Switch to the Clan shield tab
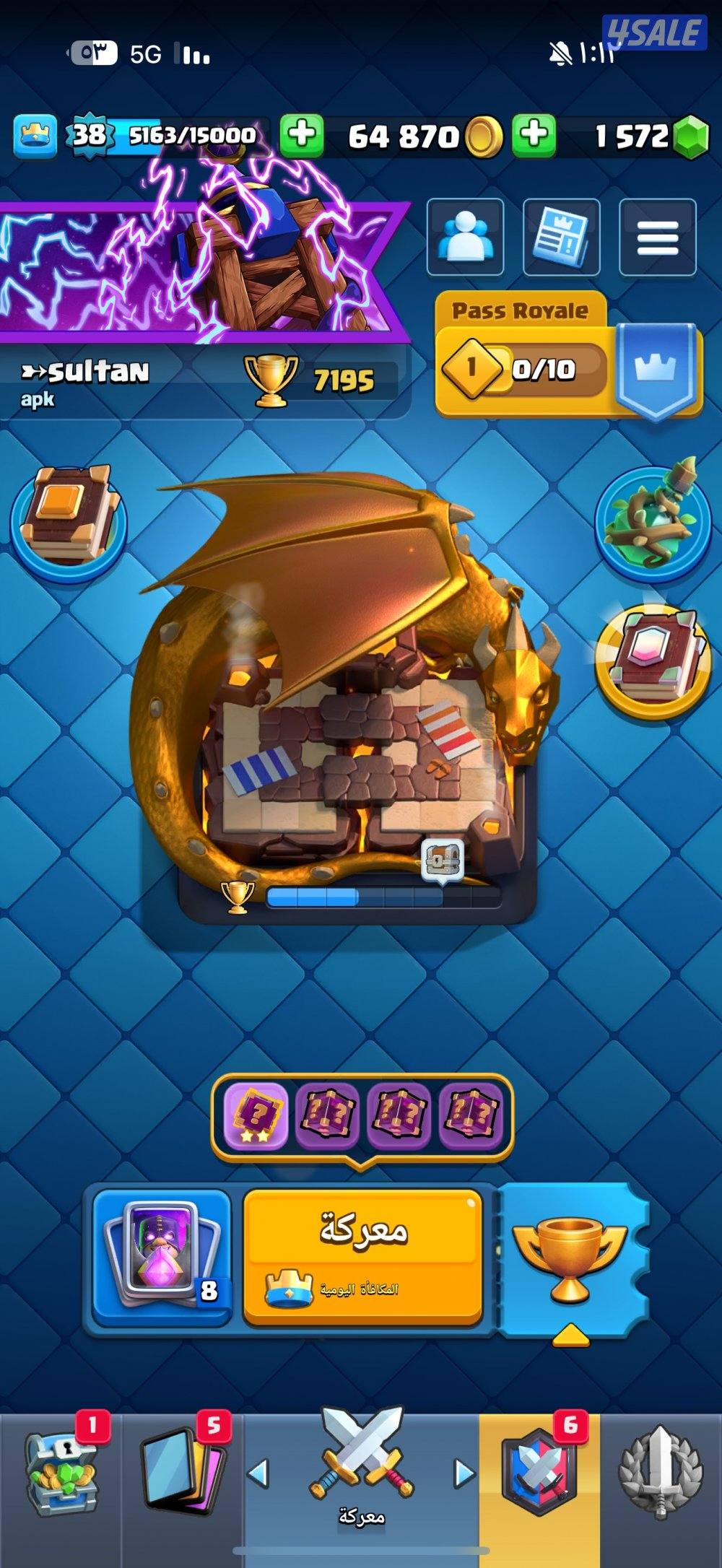 click(x=539, y=1473)
